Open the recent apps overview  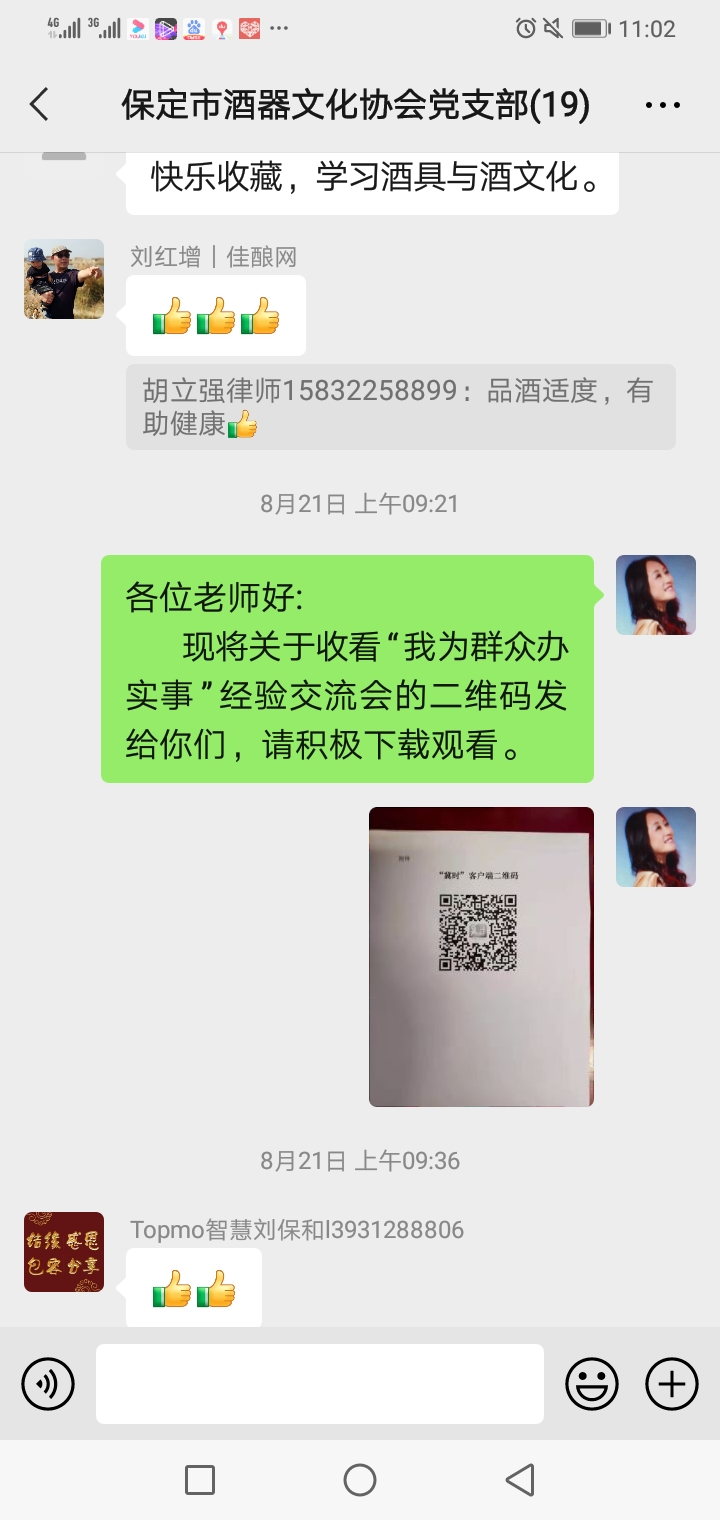pos(200,1480)
